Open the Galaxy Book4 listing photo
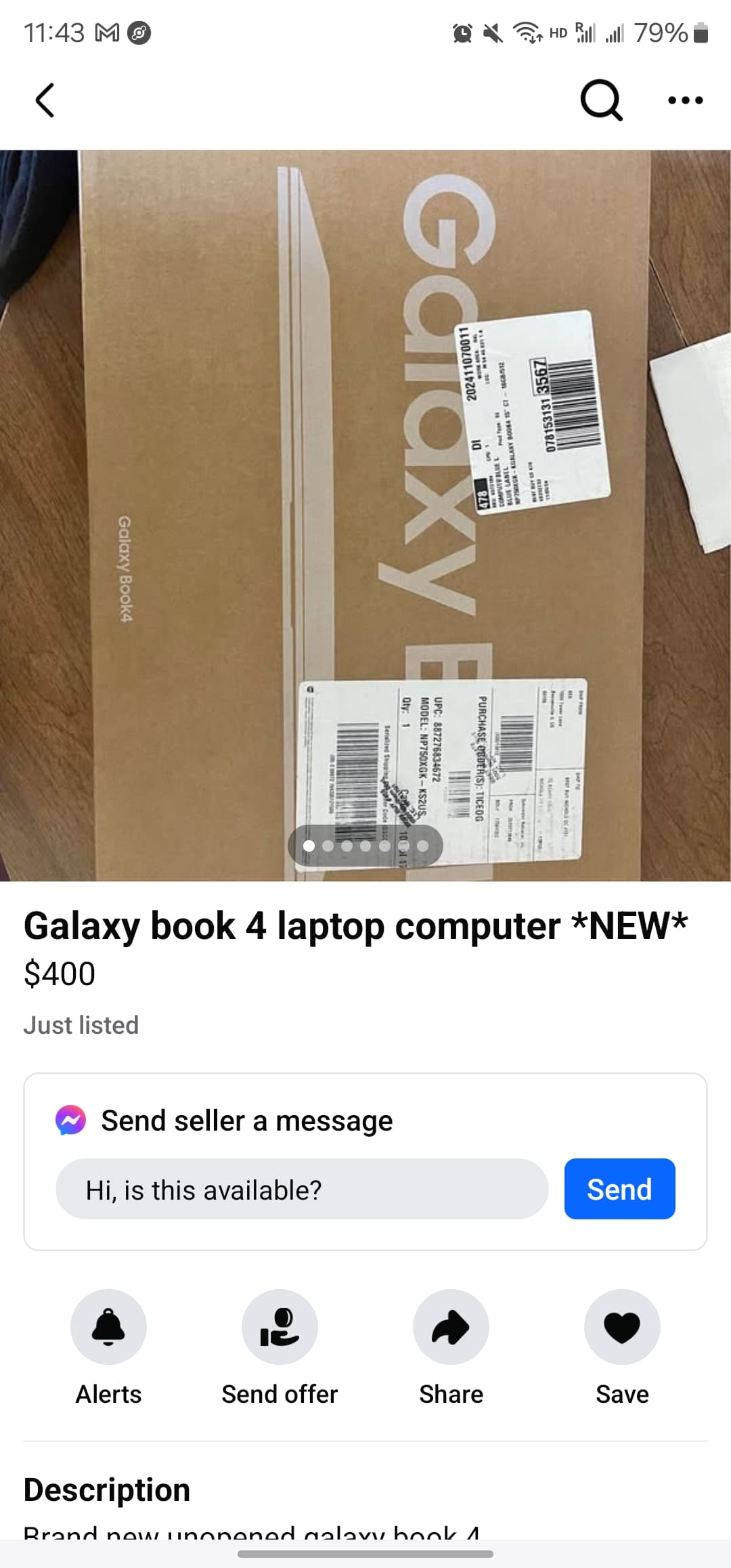Viewport: 731px width, 1568px height. 365,515
